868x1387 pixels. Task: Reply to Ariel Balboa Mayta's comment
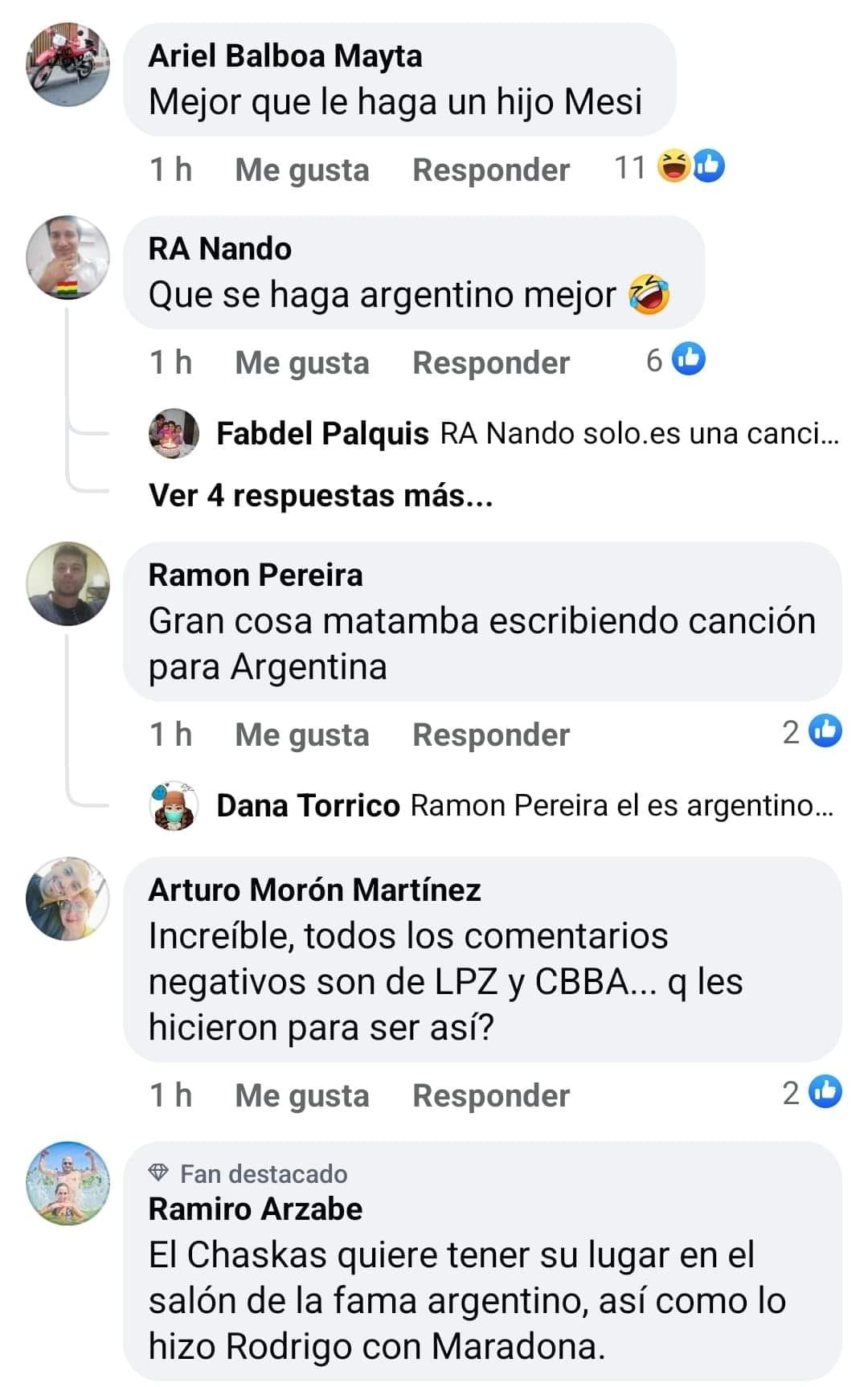(x=490, y=170)
